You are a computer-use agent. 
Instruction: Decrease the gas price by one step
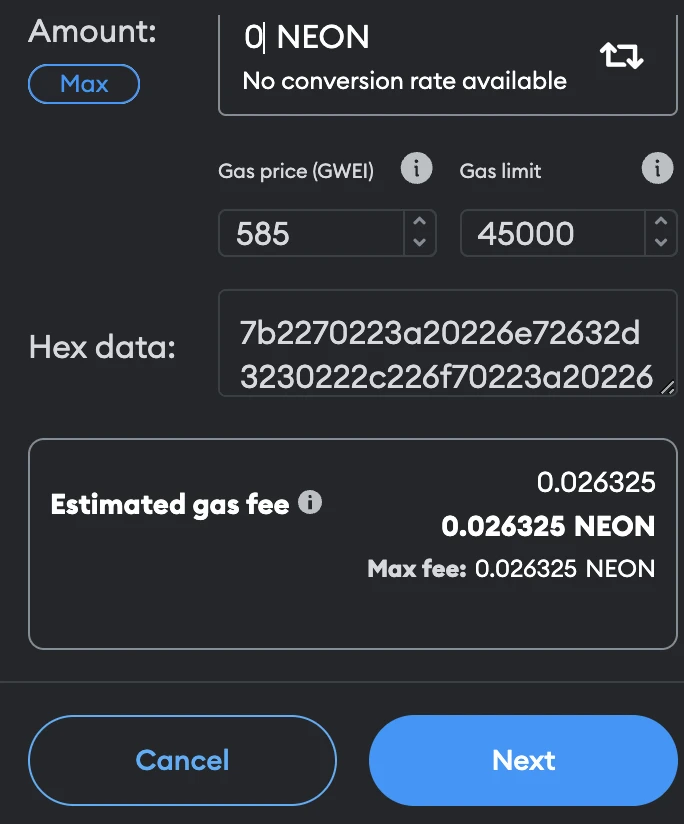(x=419, y=243)
